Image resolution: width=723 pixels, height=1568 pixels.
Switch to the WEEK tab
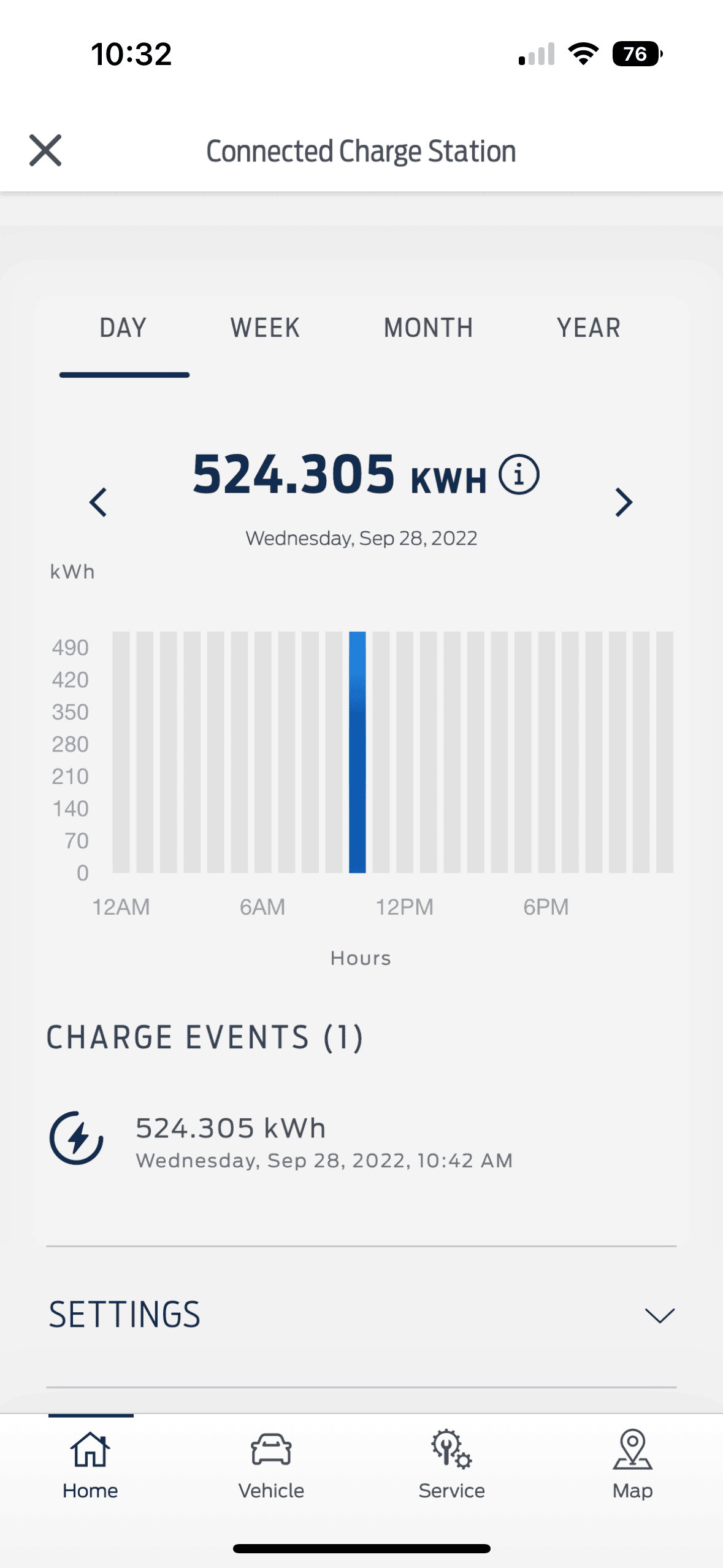point(265,328)
